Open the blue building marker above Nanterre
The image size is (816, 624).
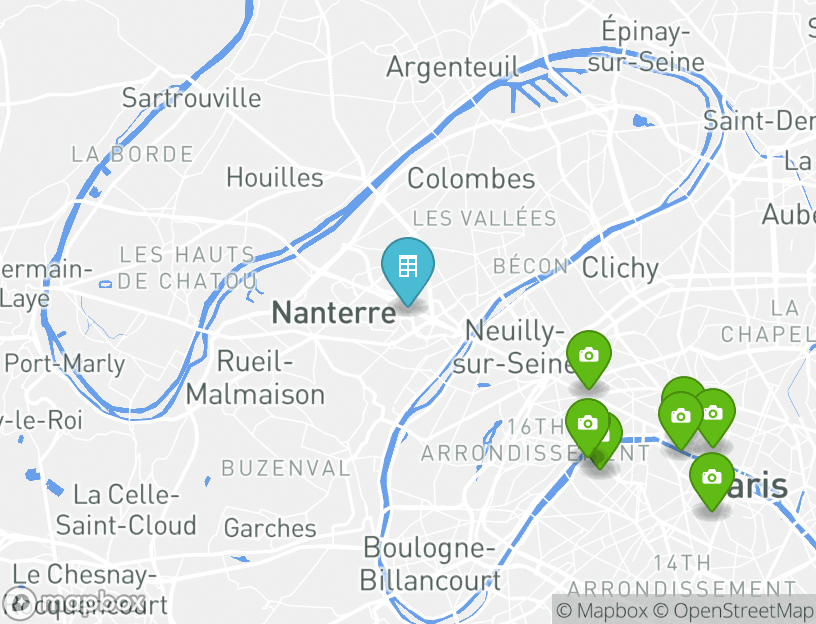pos(408,268)
